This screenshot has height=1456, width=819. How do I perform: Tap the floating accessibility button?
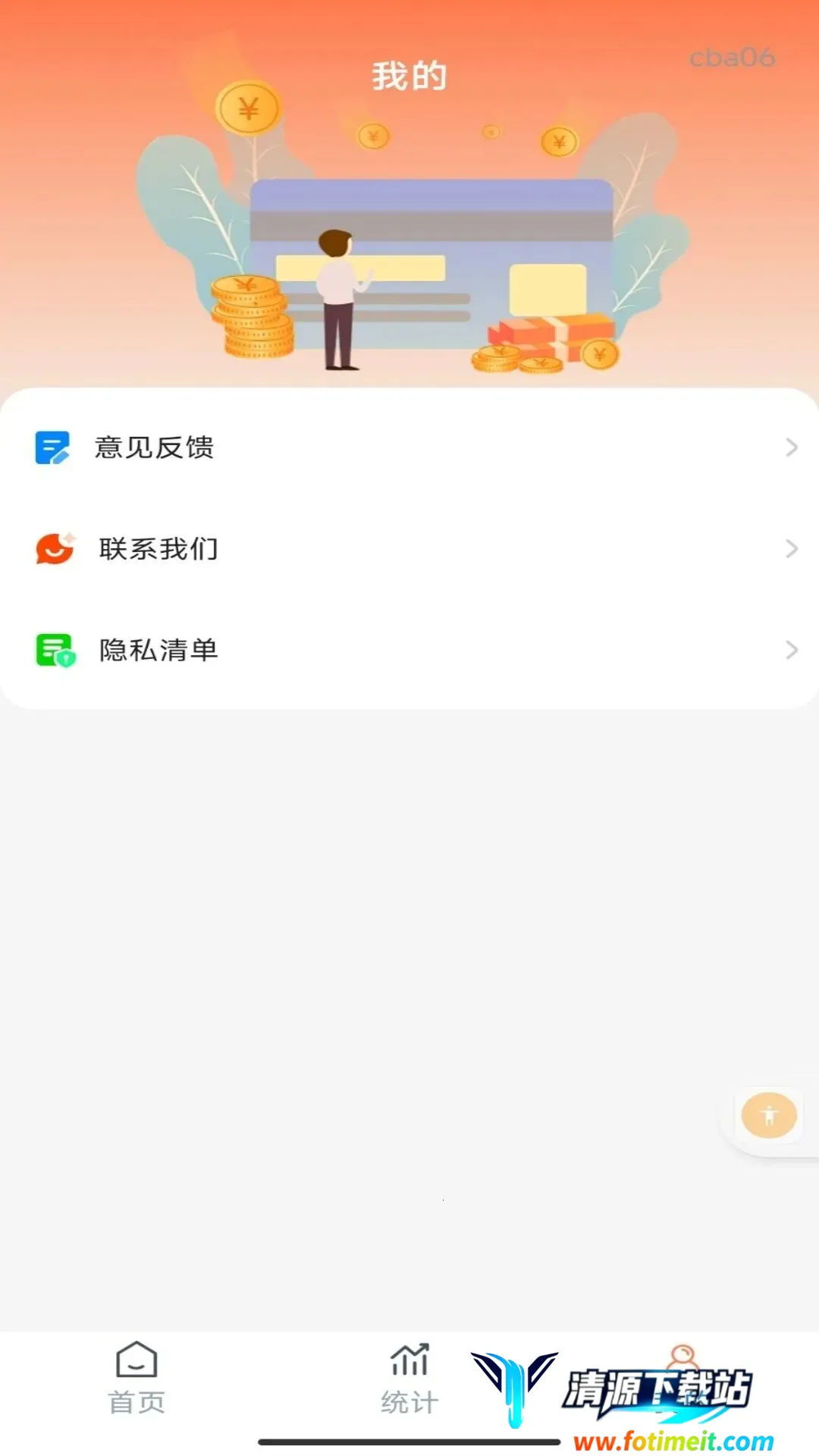(768, 1115)
